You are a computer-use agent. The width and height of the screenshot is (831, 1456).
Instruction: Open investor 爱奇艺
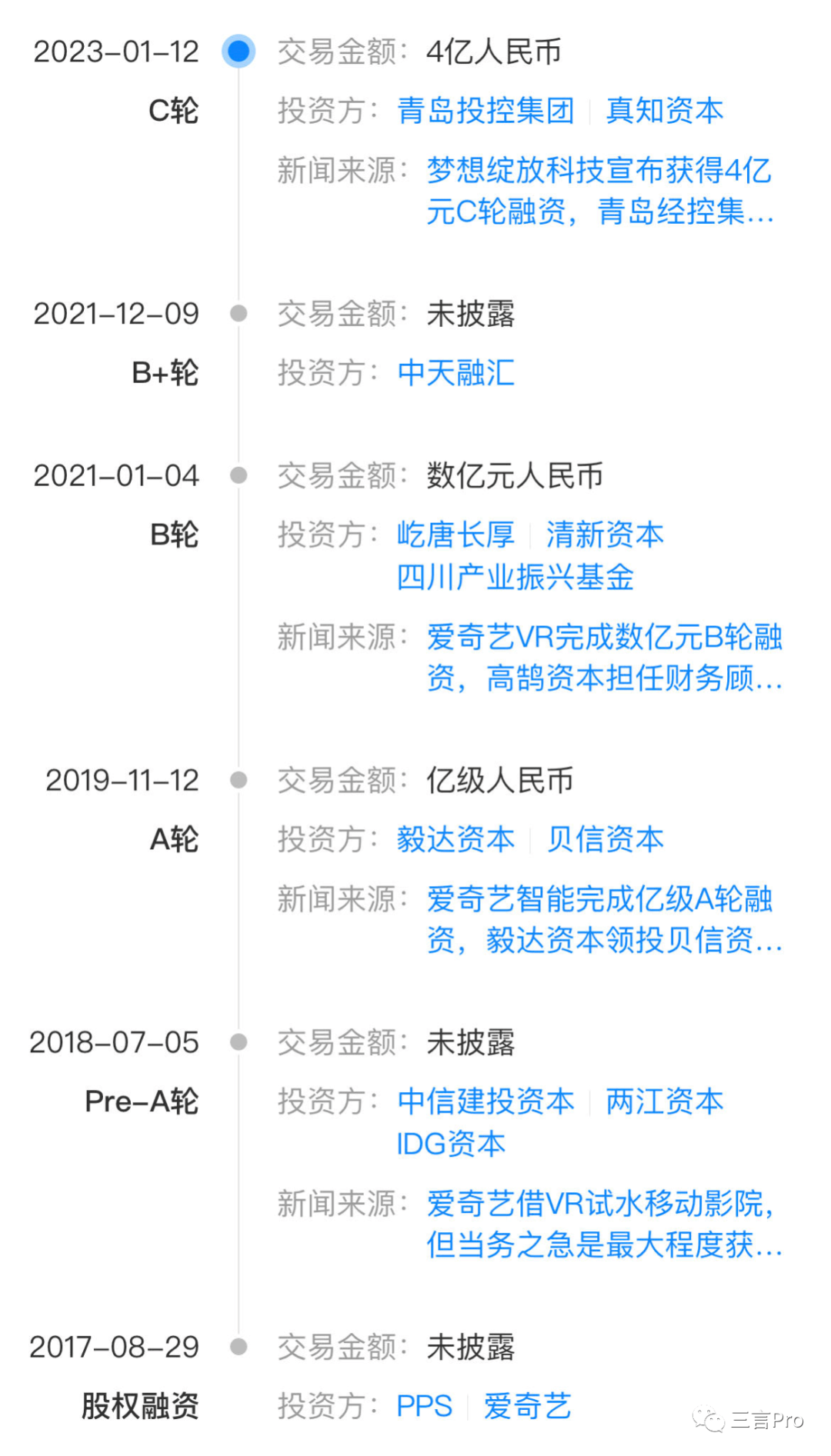[527, 1406]
